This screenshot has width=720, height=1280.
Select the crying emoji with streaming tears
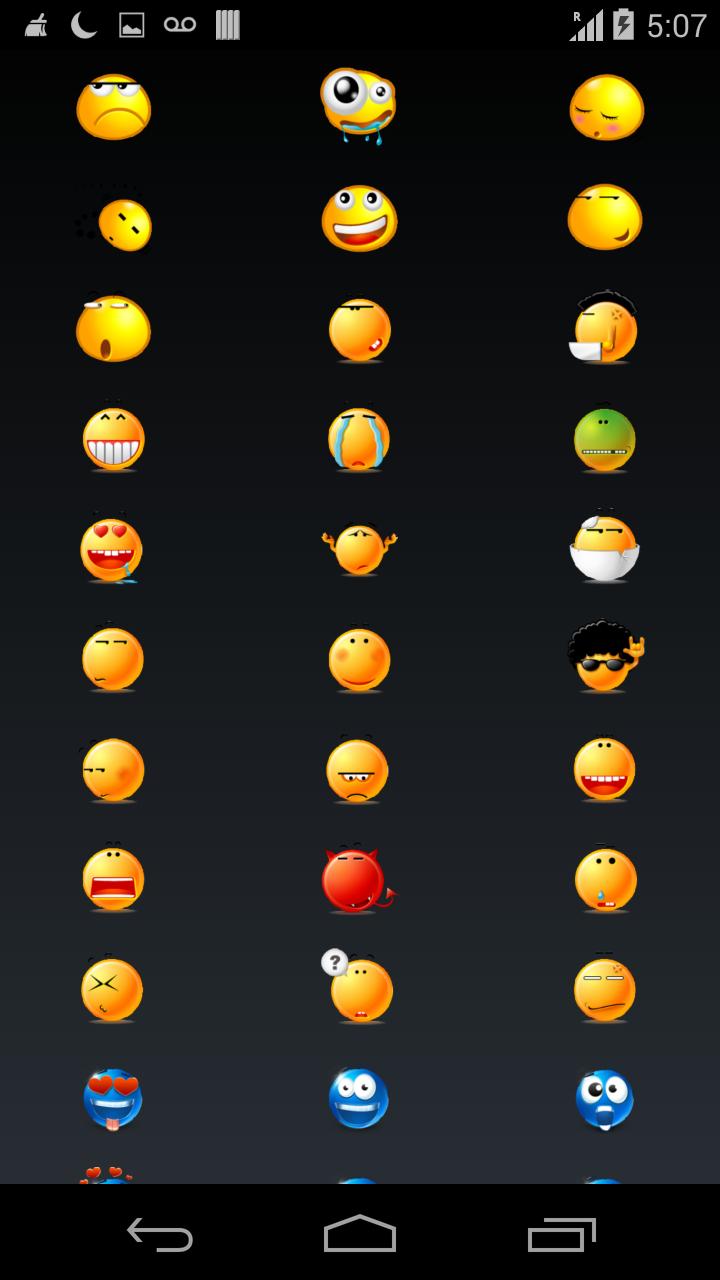click(x=359, y=438)
